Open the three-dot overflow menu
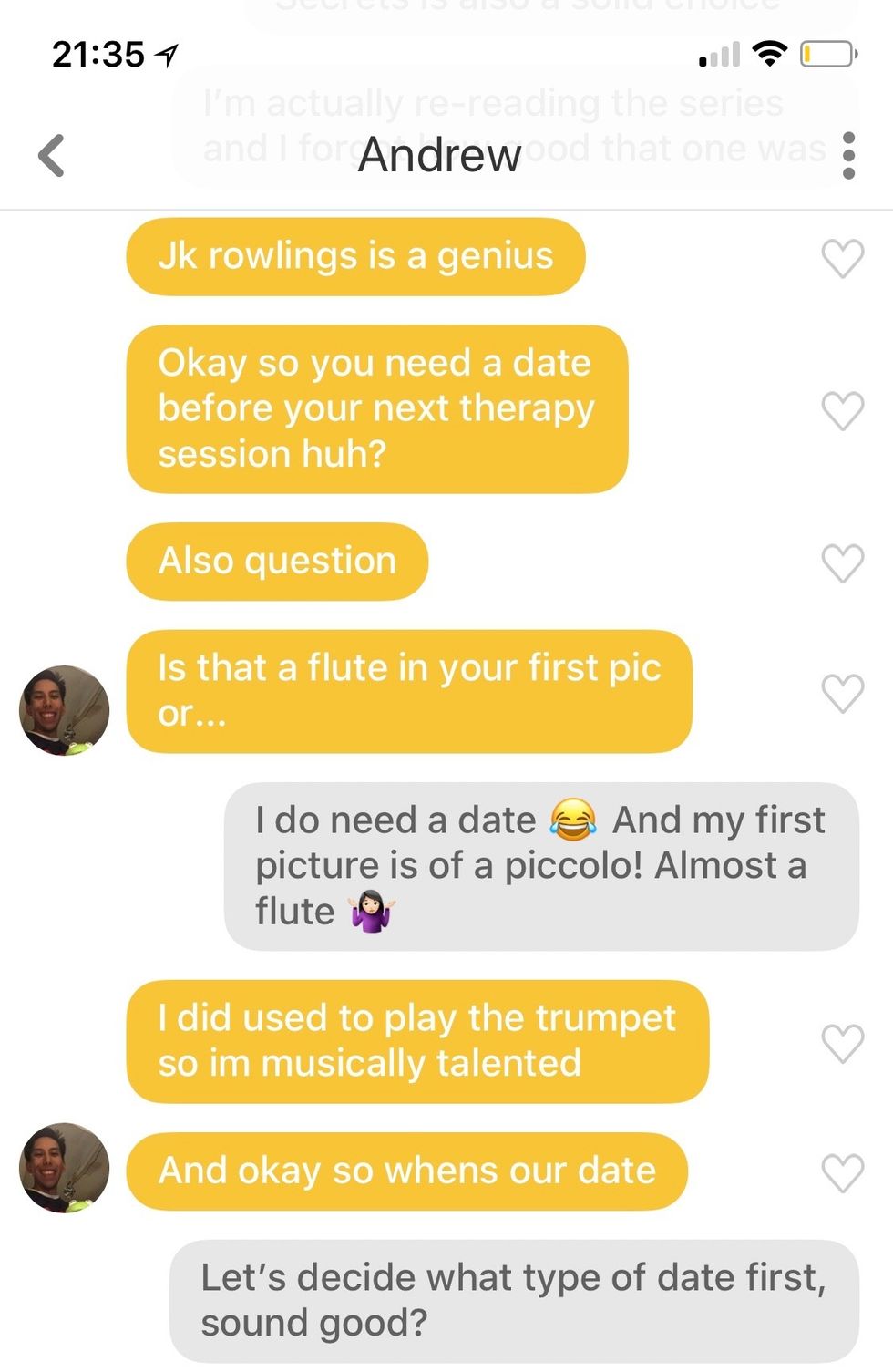 tap(848, 155)
